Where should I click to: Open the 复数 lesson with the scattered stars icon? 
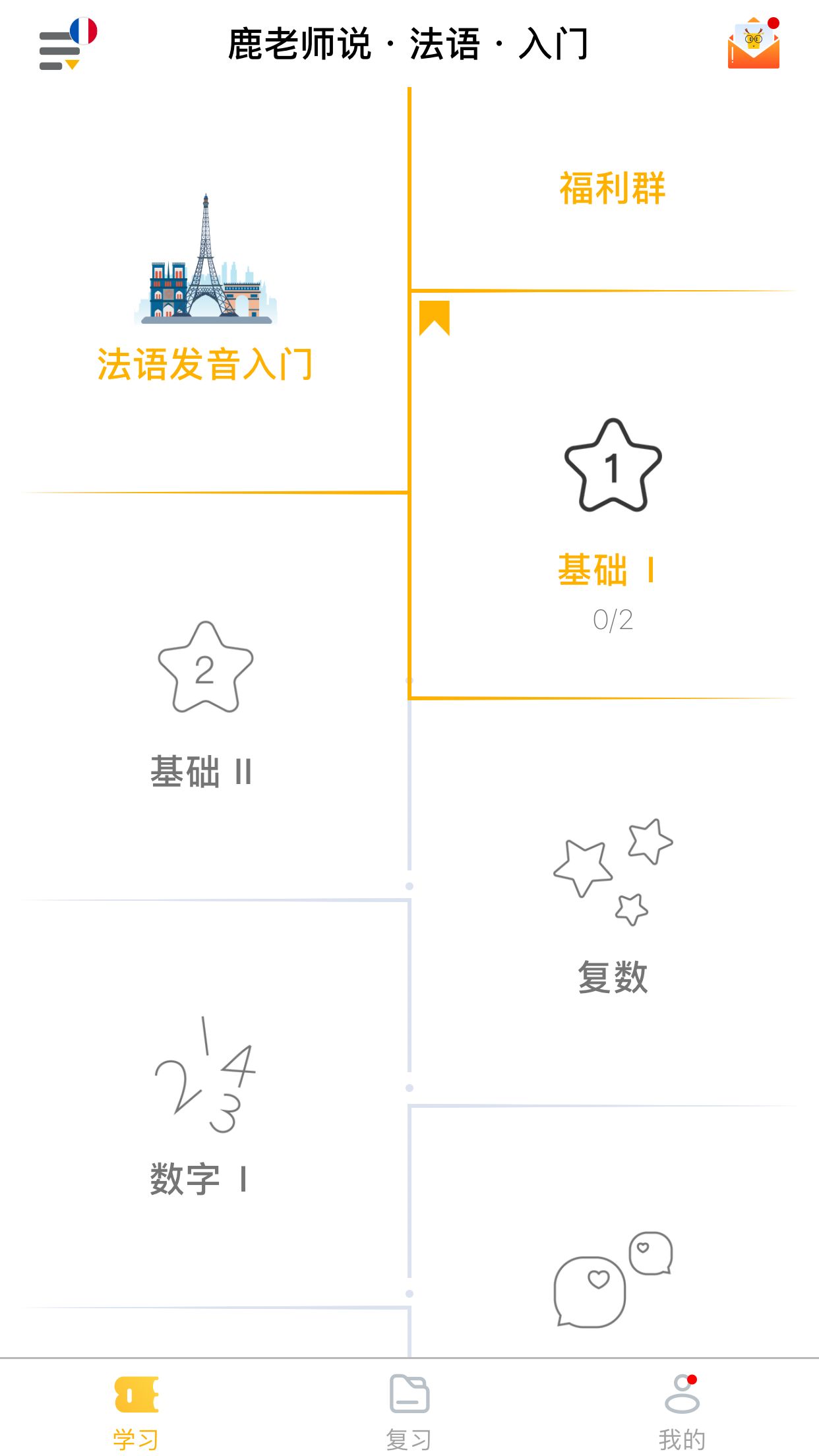[x=613, y=870]
